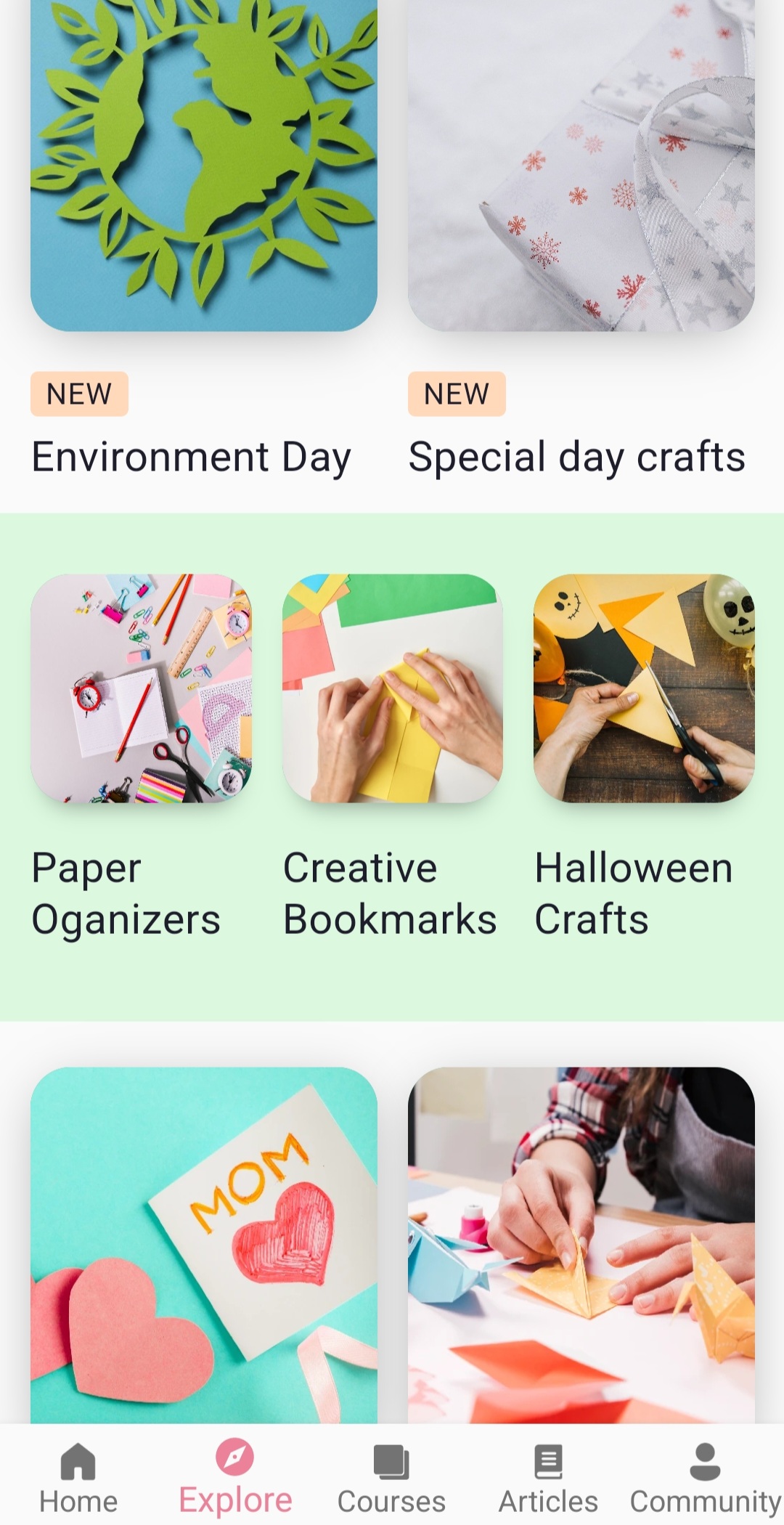
Task: Tap the Special day crafts label
Action: pos(578,456)
